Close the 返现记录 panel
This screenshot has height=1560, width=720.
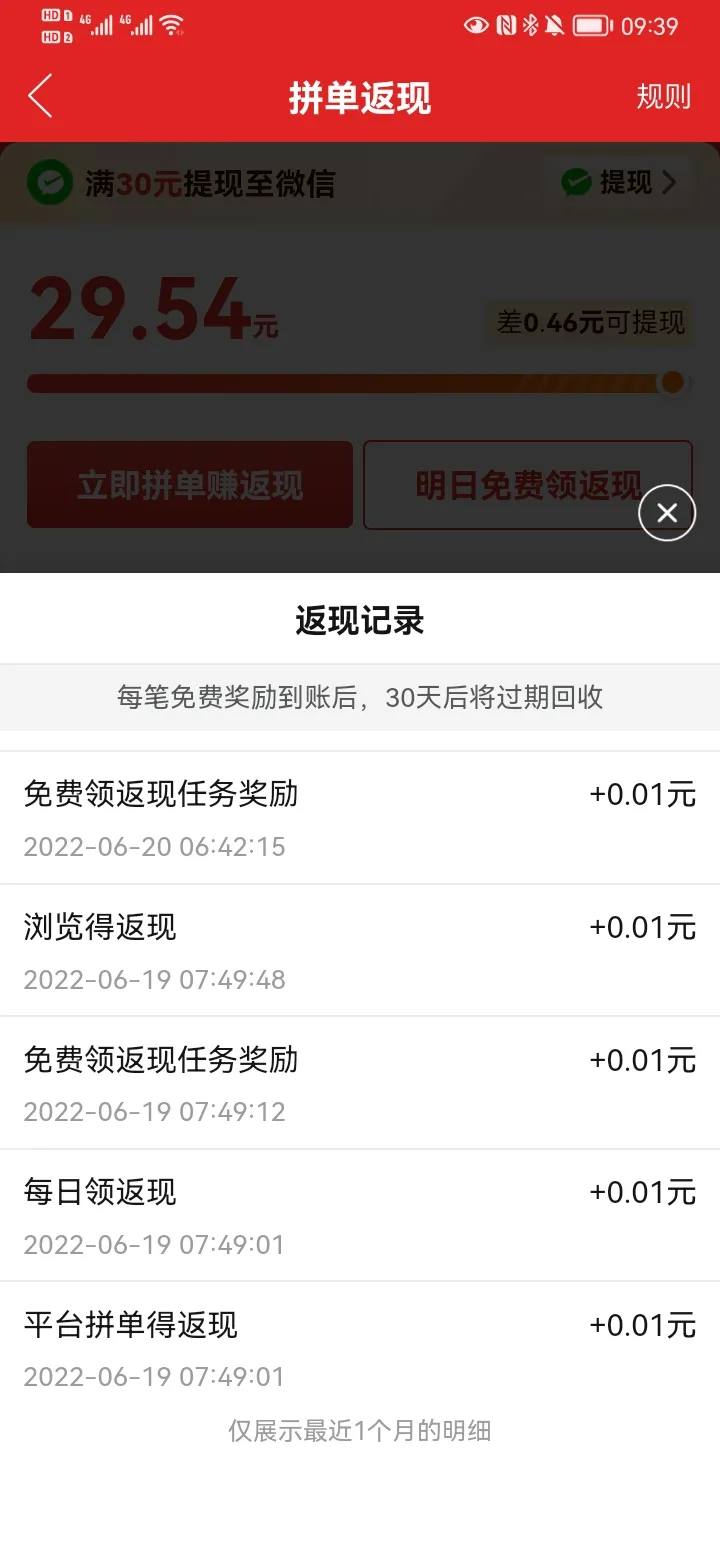pos(667,513)
